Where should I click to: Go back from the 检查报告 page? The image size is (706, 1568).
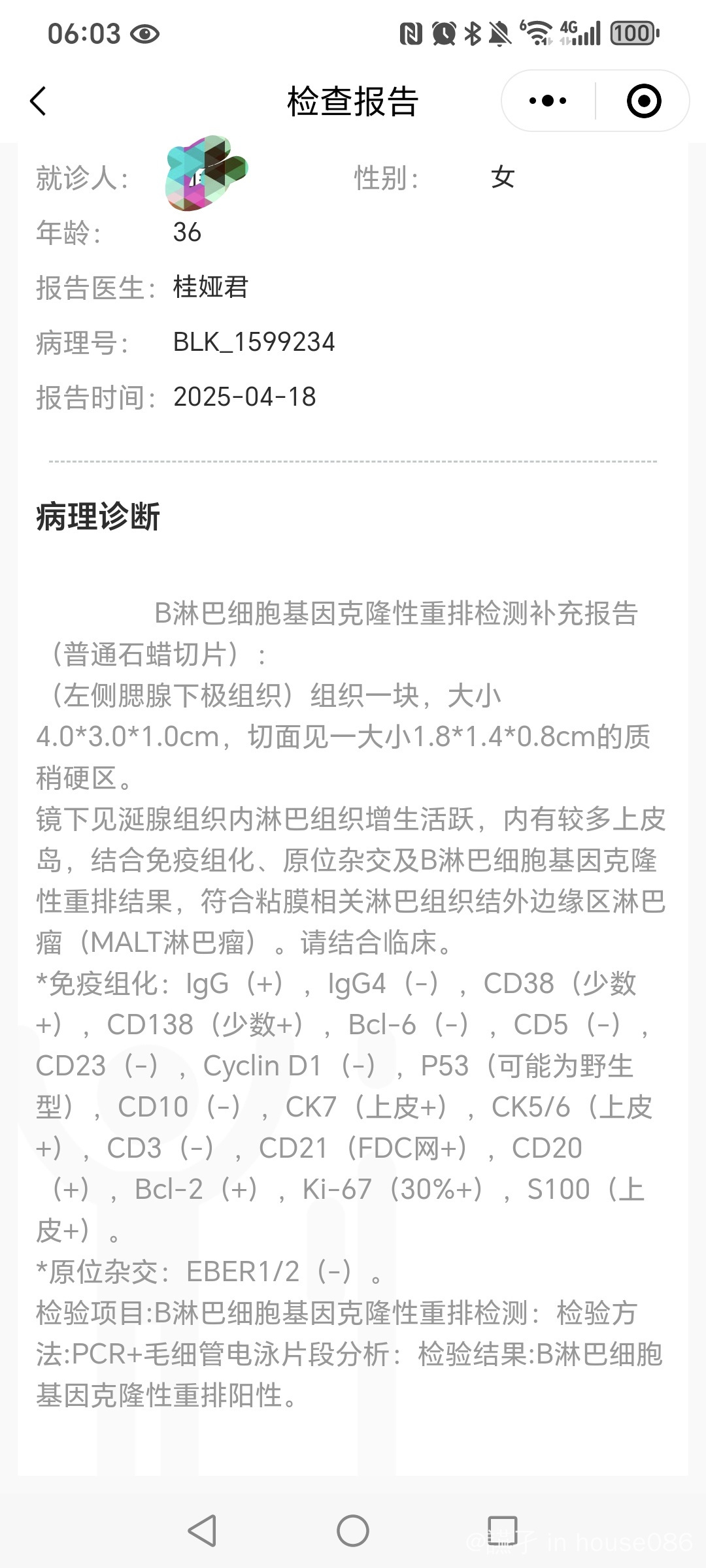click(39, 101)
